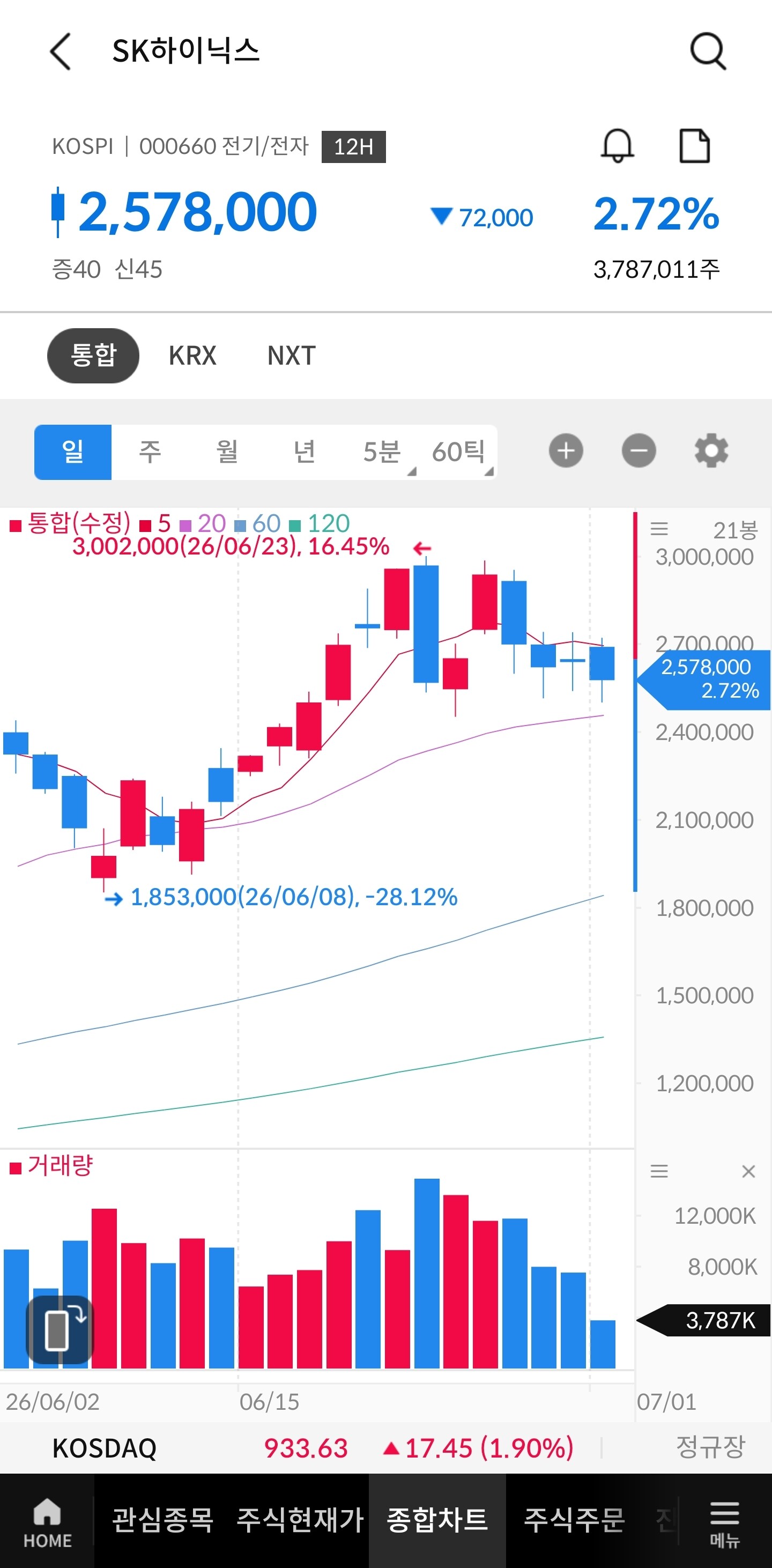Open the 60틱 tick interval dropdown
This screenshot has width=772, height=1568.
click(459, 452)
